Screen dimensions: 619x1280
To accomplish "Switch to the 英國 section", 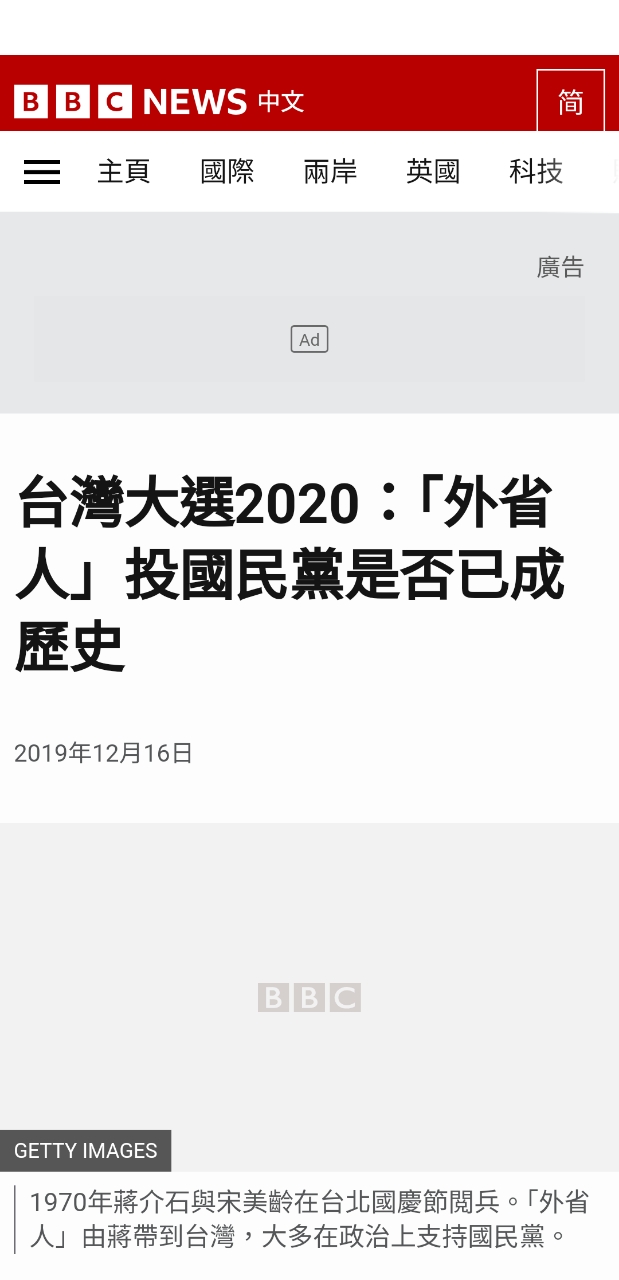I will click(433, 172).
